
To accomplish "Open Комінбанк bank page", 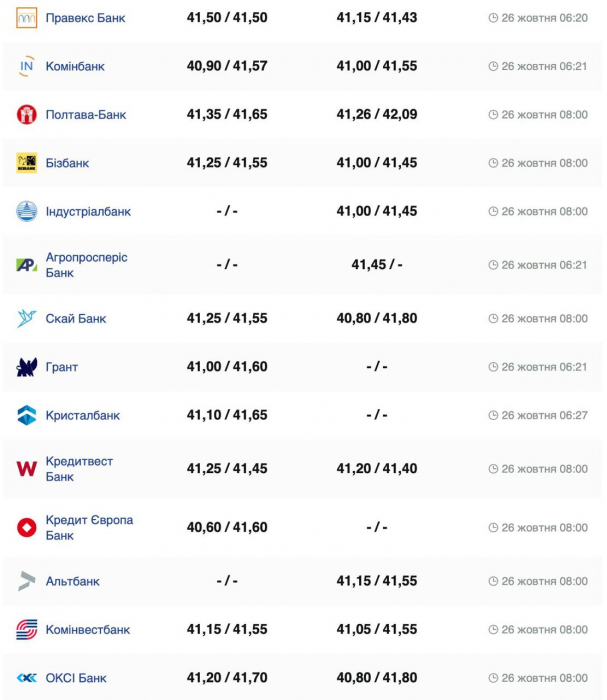I will [x=75, y=66].
